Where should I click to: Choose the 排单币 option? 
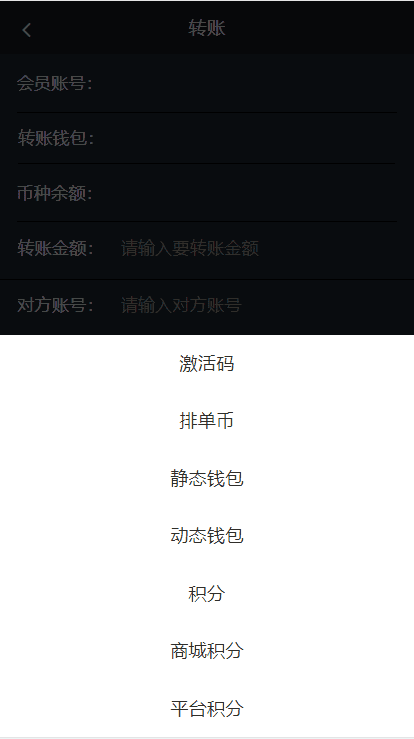pyautogui.click(x=207, y=421)
